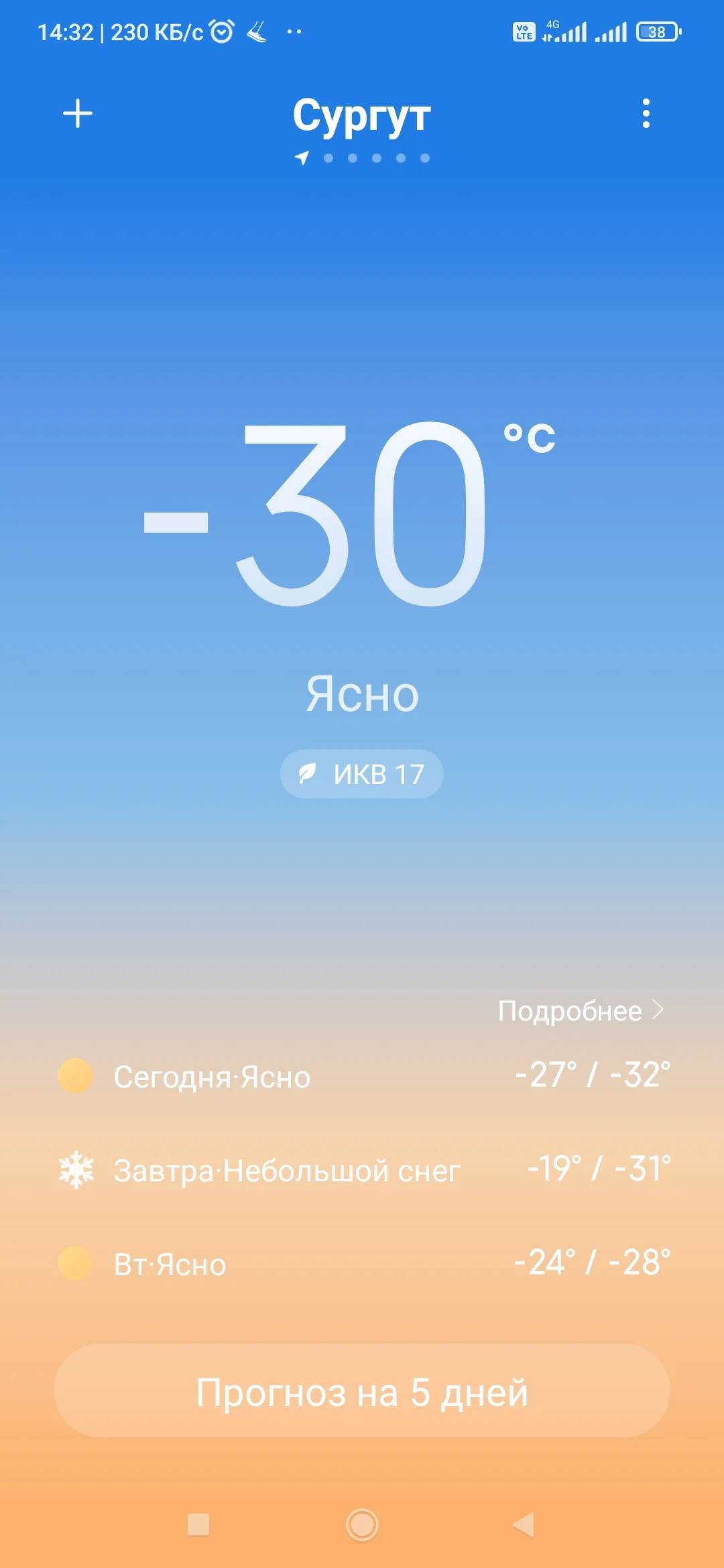Tap the Mi Fit shoe icon in status bar

pos(257,30)
